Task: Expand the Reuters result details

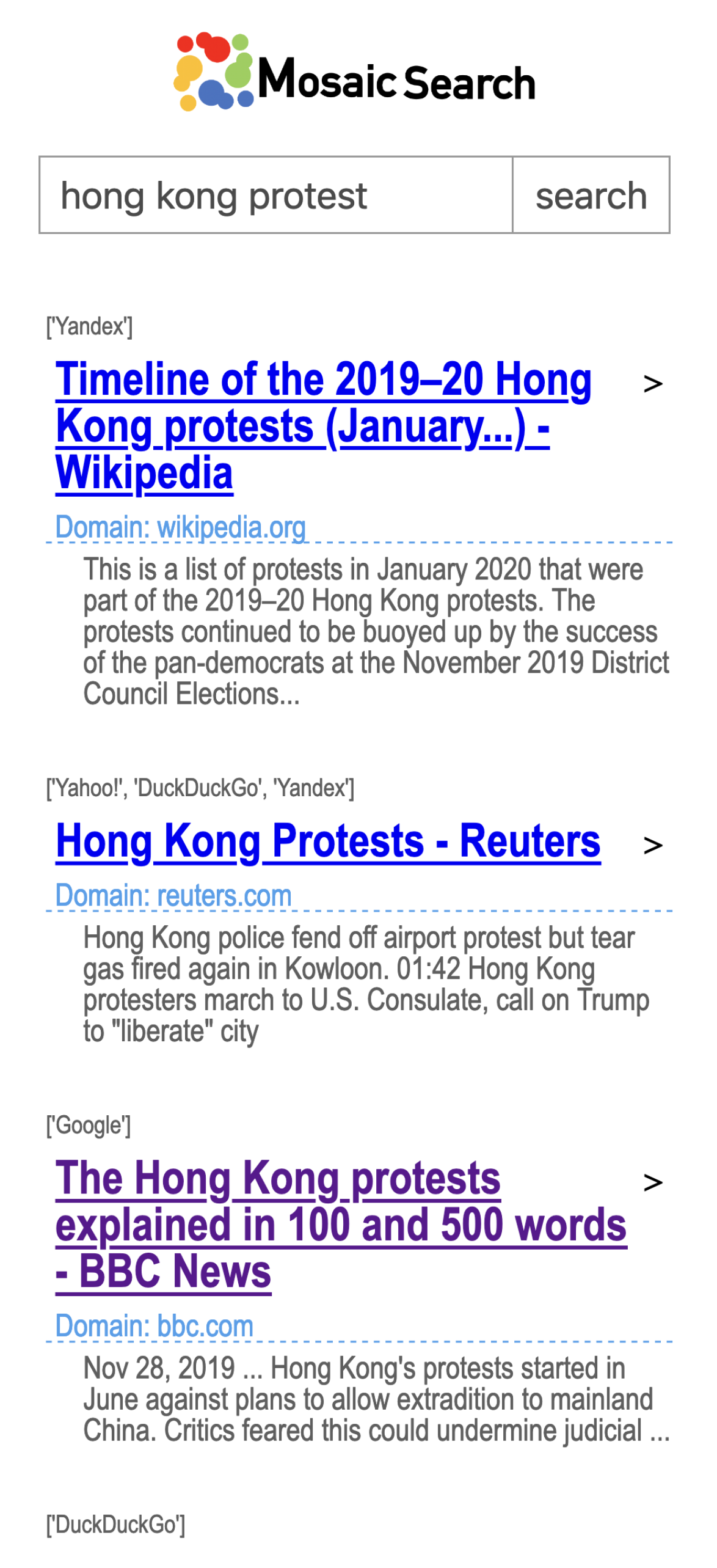Action: coord(652,844)
